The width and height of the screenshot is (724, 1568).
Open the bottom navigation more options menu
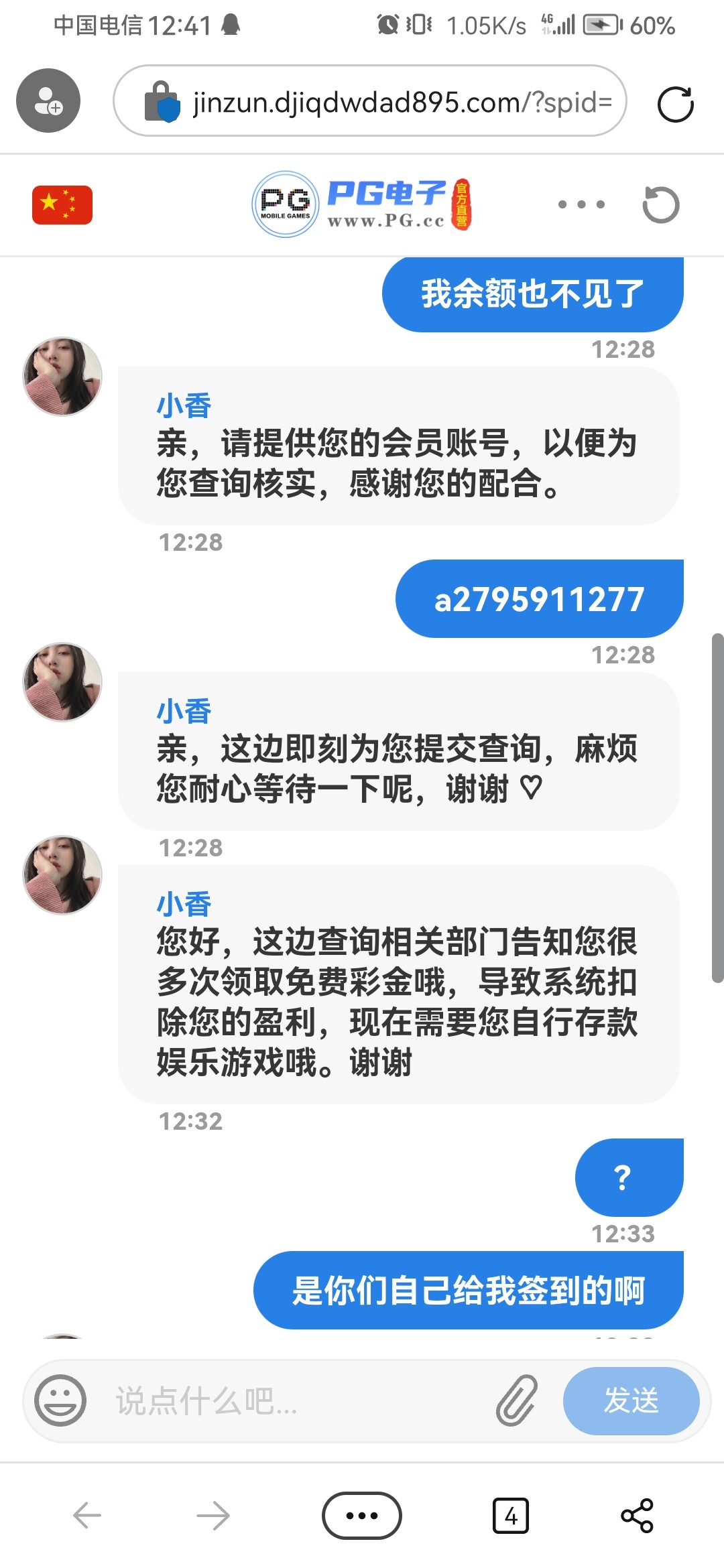361,1516
